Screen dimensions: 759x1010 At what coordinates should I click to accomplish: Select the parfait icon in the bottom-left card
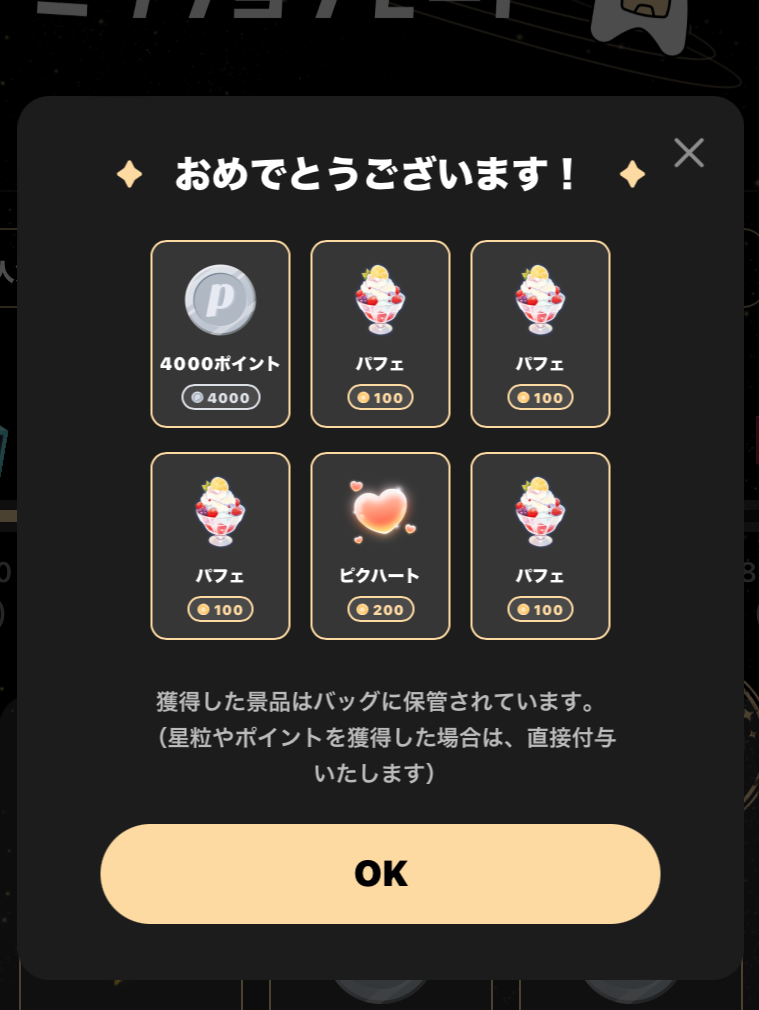pyautogui.click(x=220, y=510)
